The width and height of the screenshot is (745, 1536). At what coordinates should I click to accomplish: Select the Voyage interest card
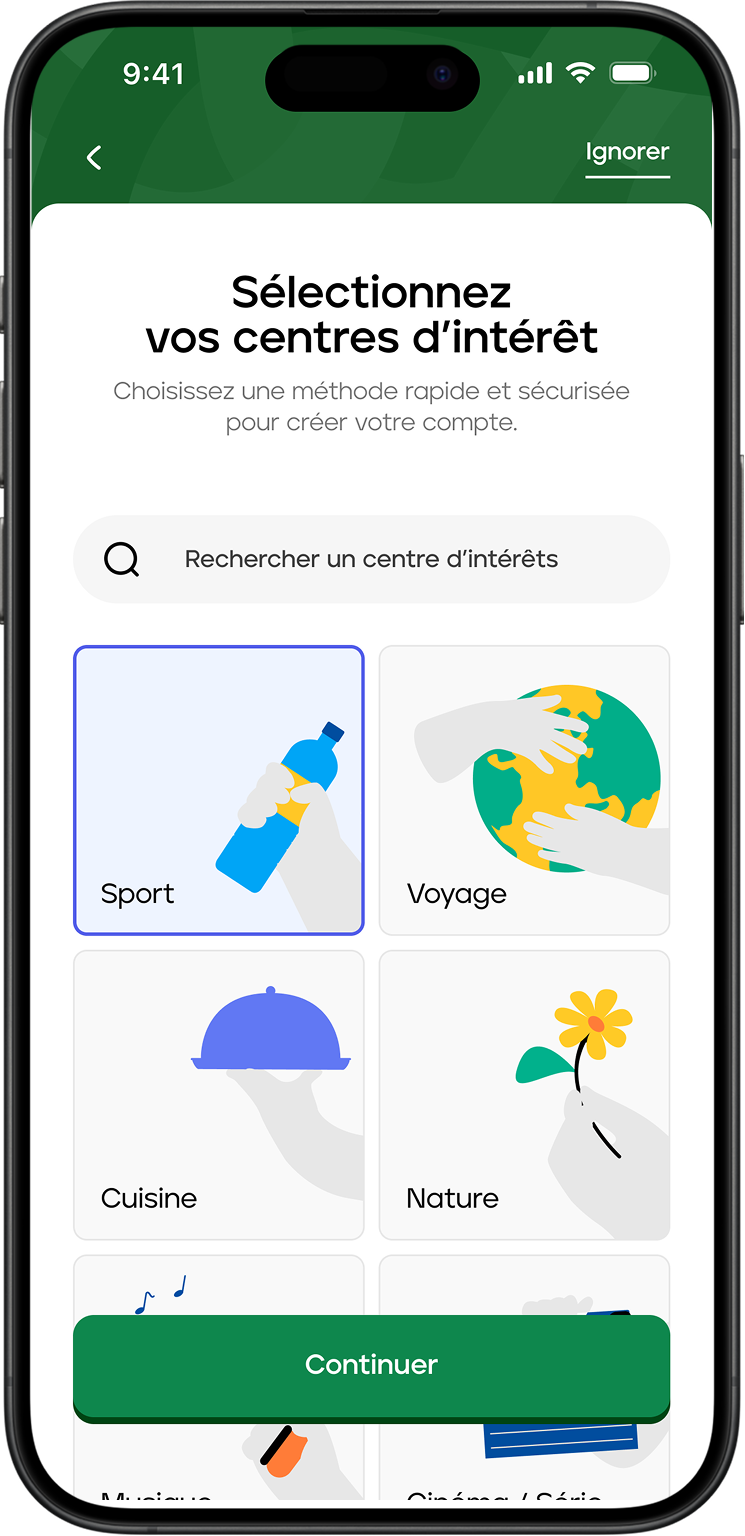[524, 790]
